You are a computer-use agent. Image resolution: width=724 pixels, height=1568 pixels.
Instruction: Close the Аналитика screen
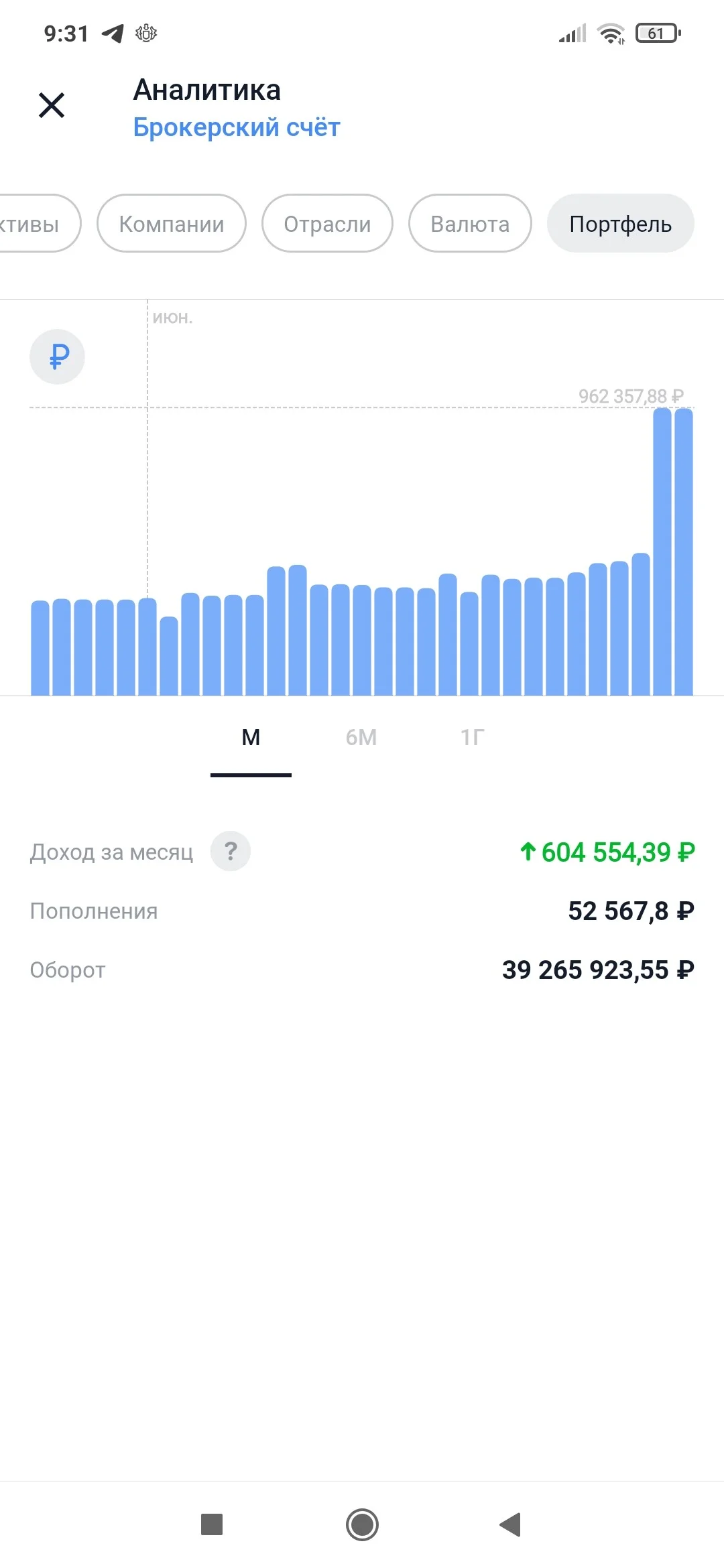(52, 105)
